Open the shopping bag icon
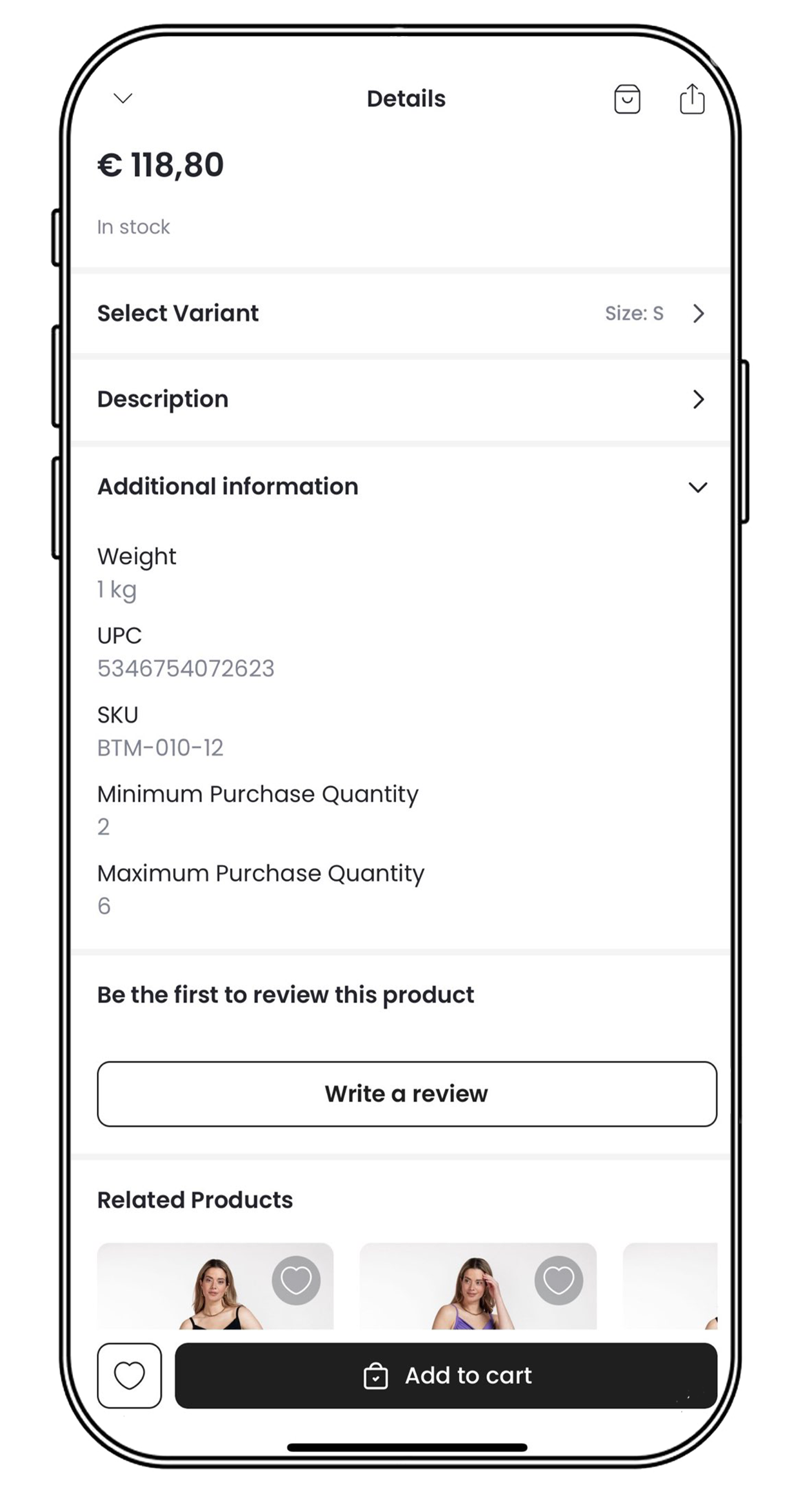This screenshot has height=1512, width=801. click(626, 99)
